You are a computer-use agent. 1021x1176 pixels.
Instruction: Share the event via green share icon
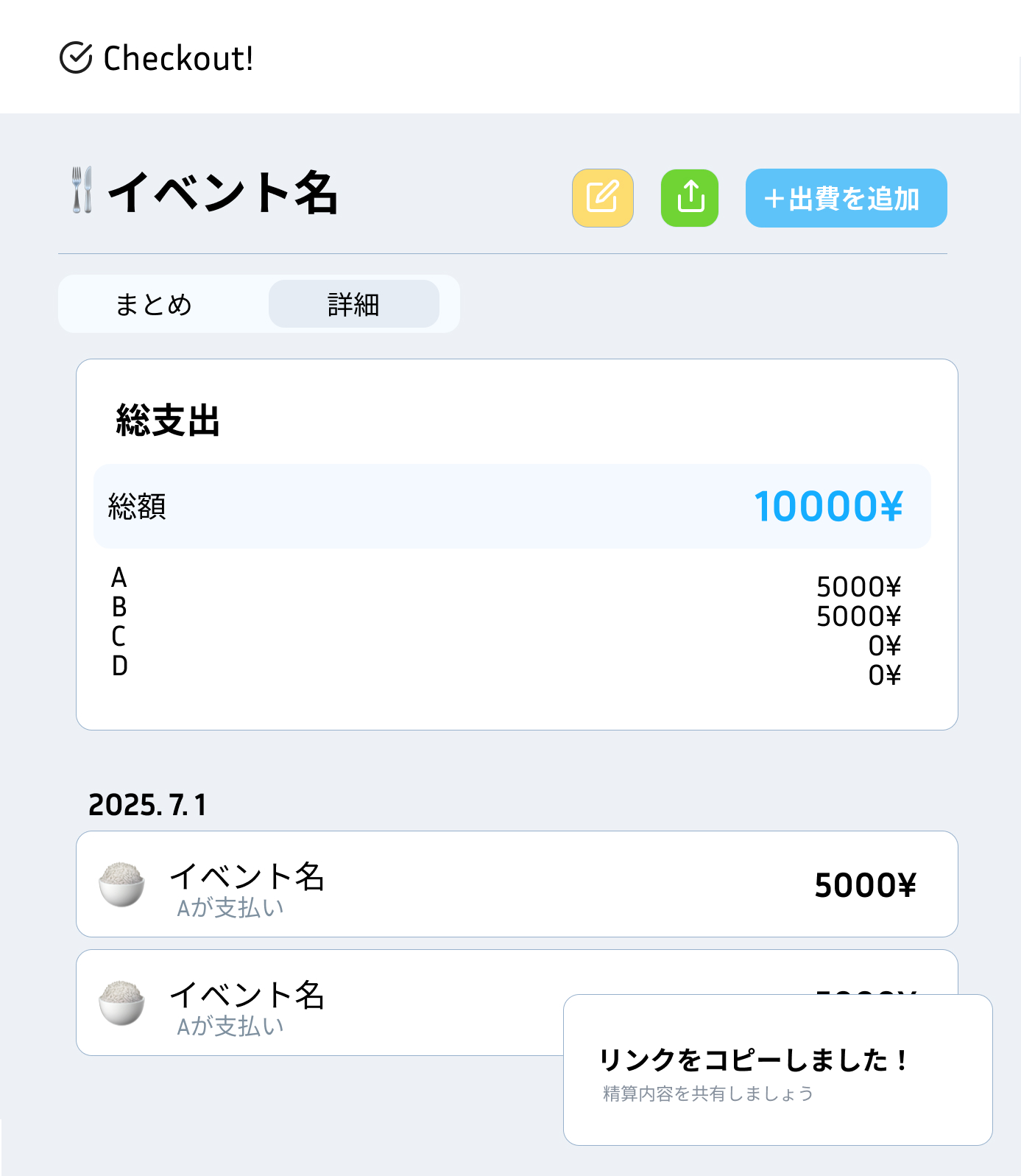690,198
